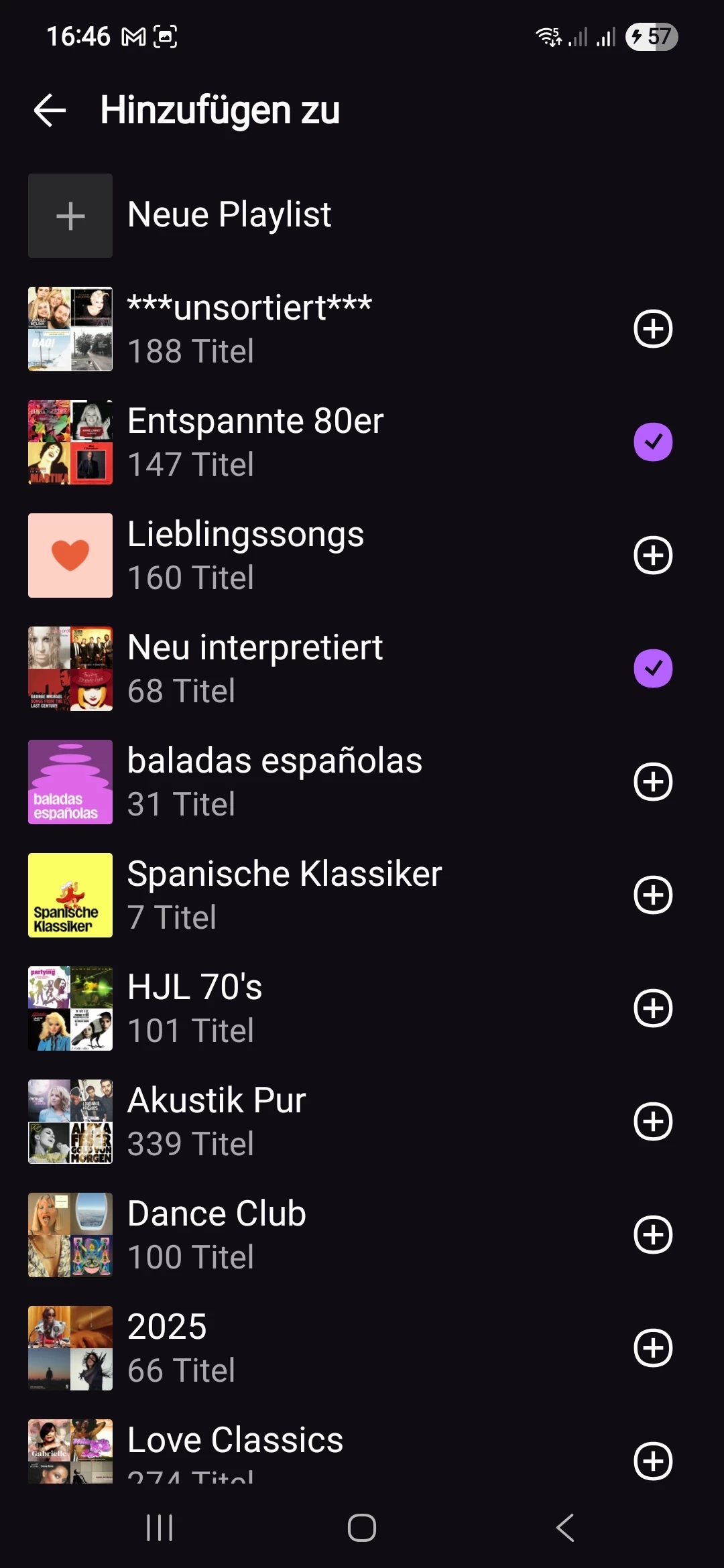The image size is (724, 1568).
Task: Add song to Akustik Pur
Action: coord(653,1122)
